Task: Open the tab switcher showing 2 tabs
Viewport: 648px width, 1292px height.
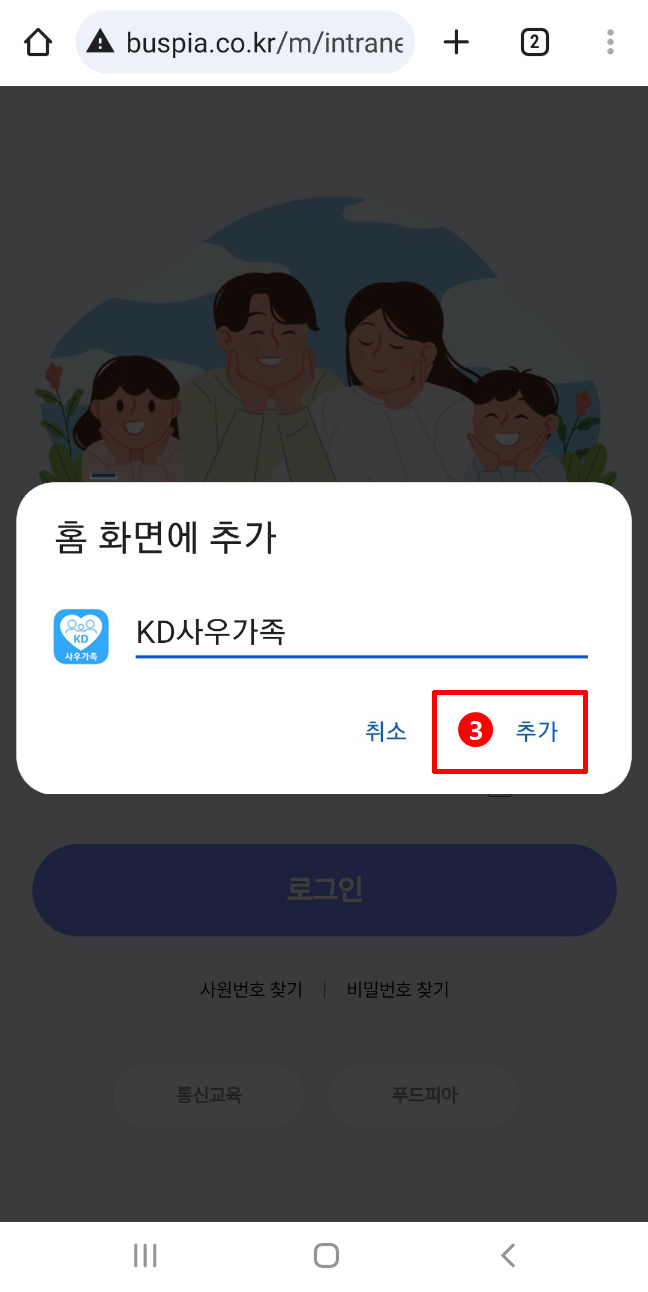Action: [x=535, y=42]
